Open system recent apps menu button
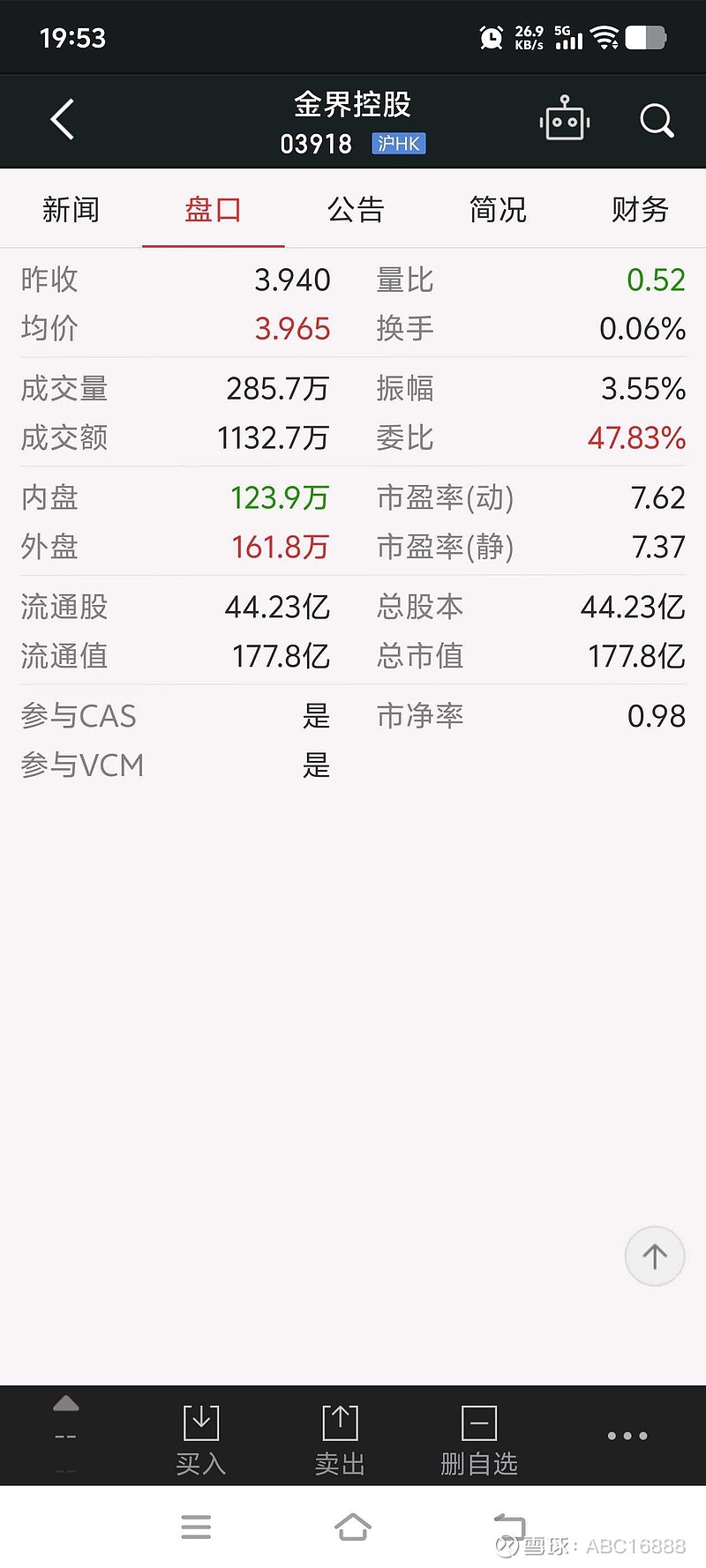Image resolution: width=706 pixels, height=1568 pixels. (x=196, y=1527)
